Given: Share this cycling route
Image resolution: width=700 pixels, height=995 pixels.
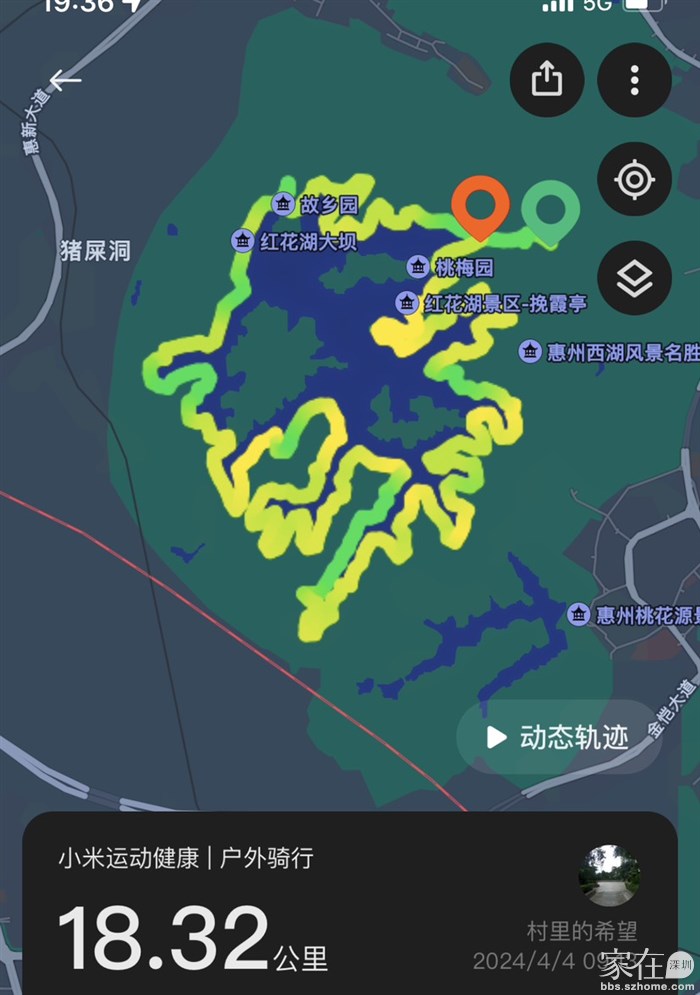Looking at the screenshot, I should pyautogui.click(x=547, y=79).
